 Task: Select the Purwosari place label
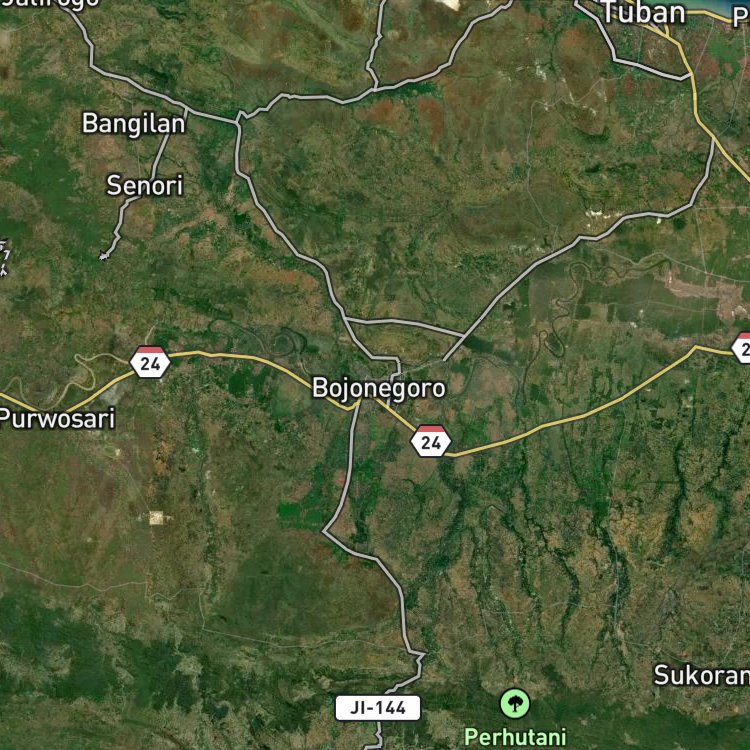pos(56,419)
